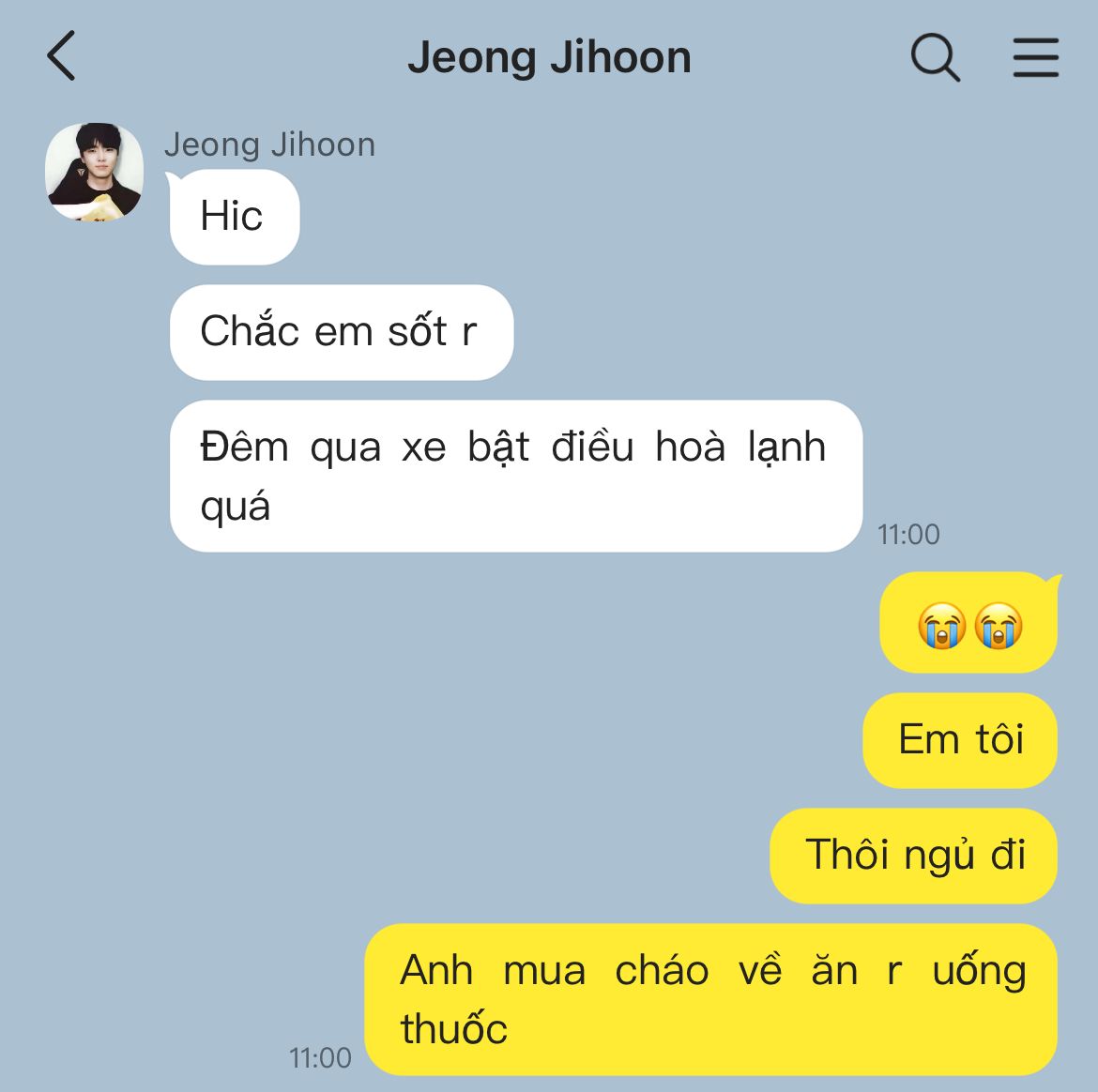
Task: Open Jeong Jihoon's profile picture
Action: [x=95, y=172]
